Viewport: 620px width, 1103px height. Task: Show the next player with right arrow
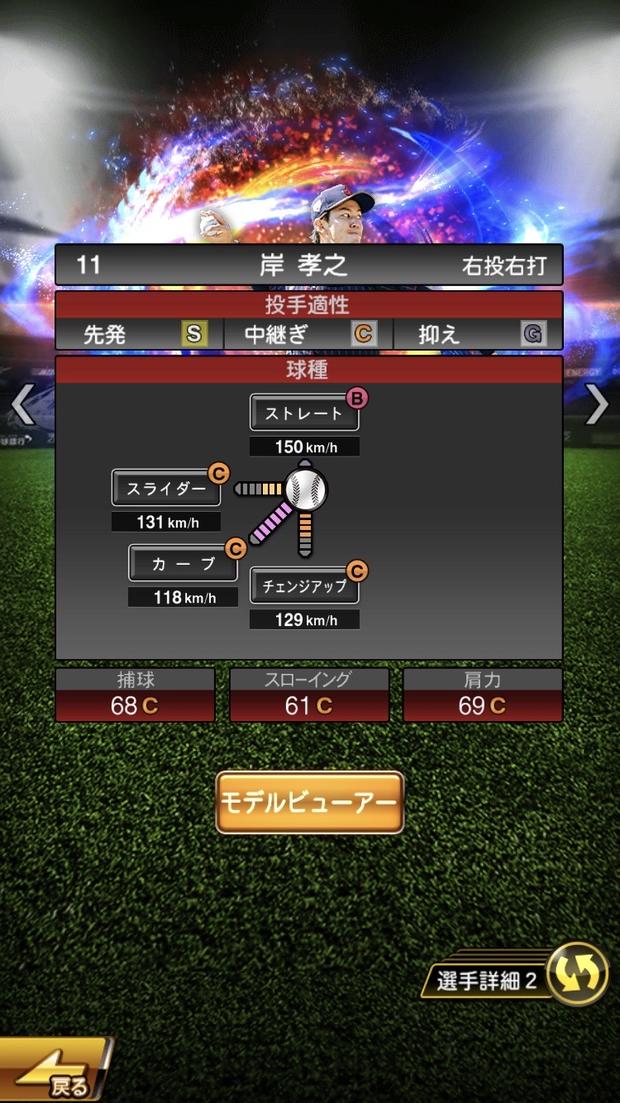point(597,405)
